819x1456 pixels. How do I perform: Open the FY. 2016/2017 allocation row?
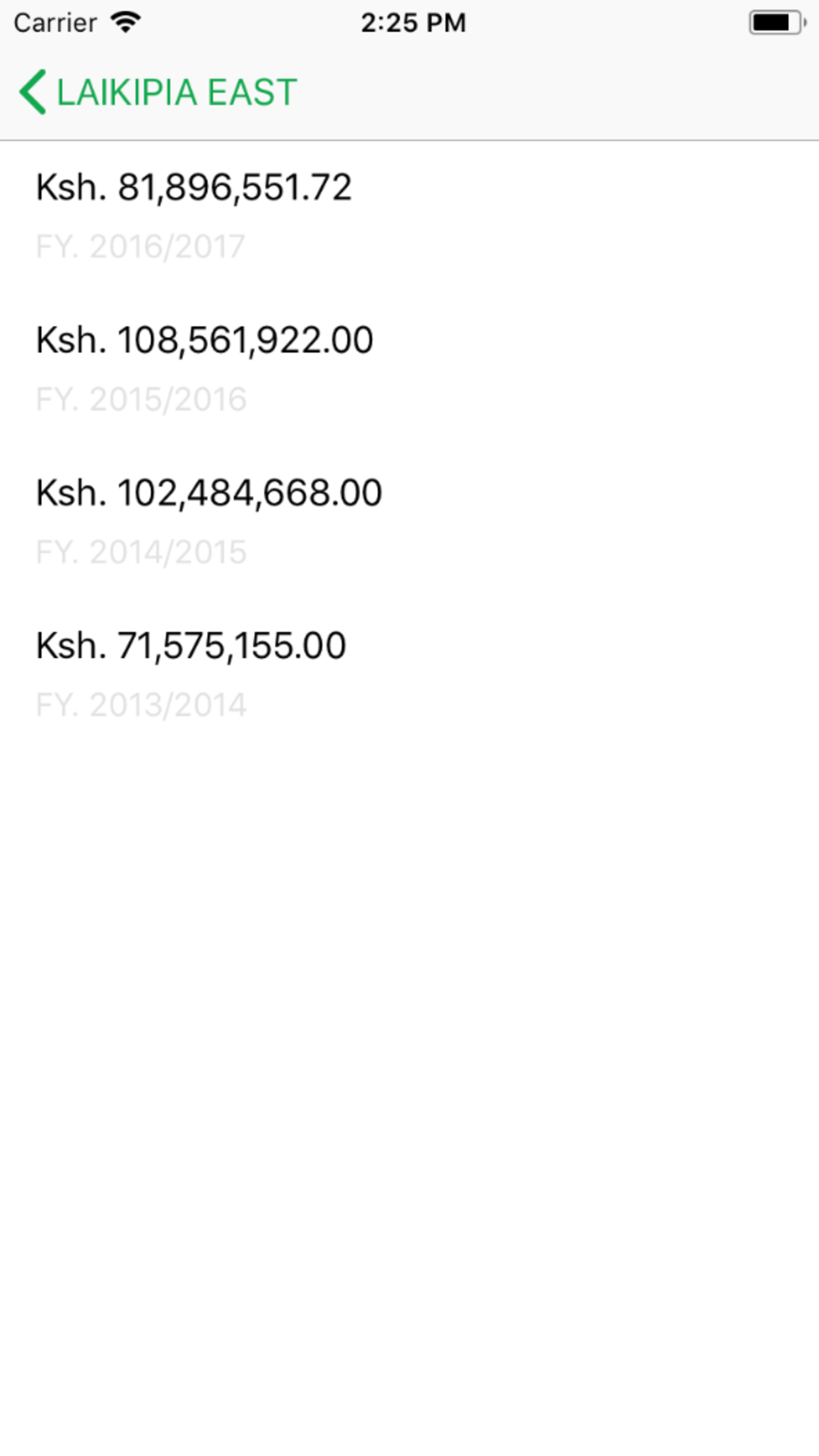pos(409,217)
